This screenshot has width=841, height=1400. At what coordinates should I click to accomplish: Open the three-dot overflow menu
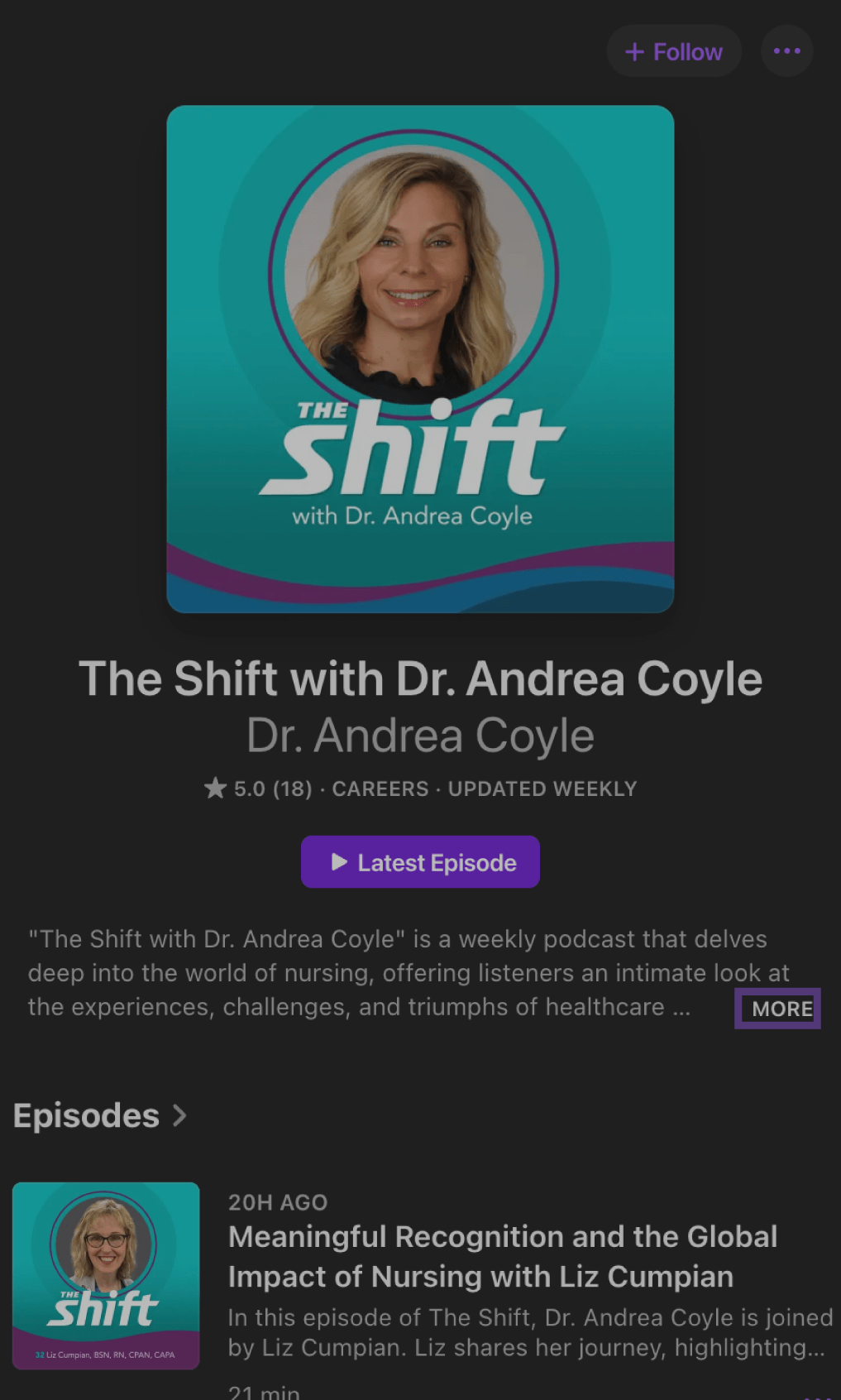786,51
